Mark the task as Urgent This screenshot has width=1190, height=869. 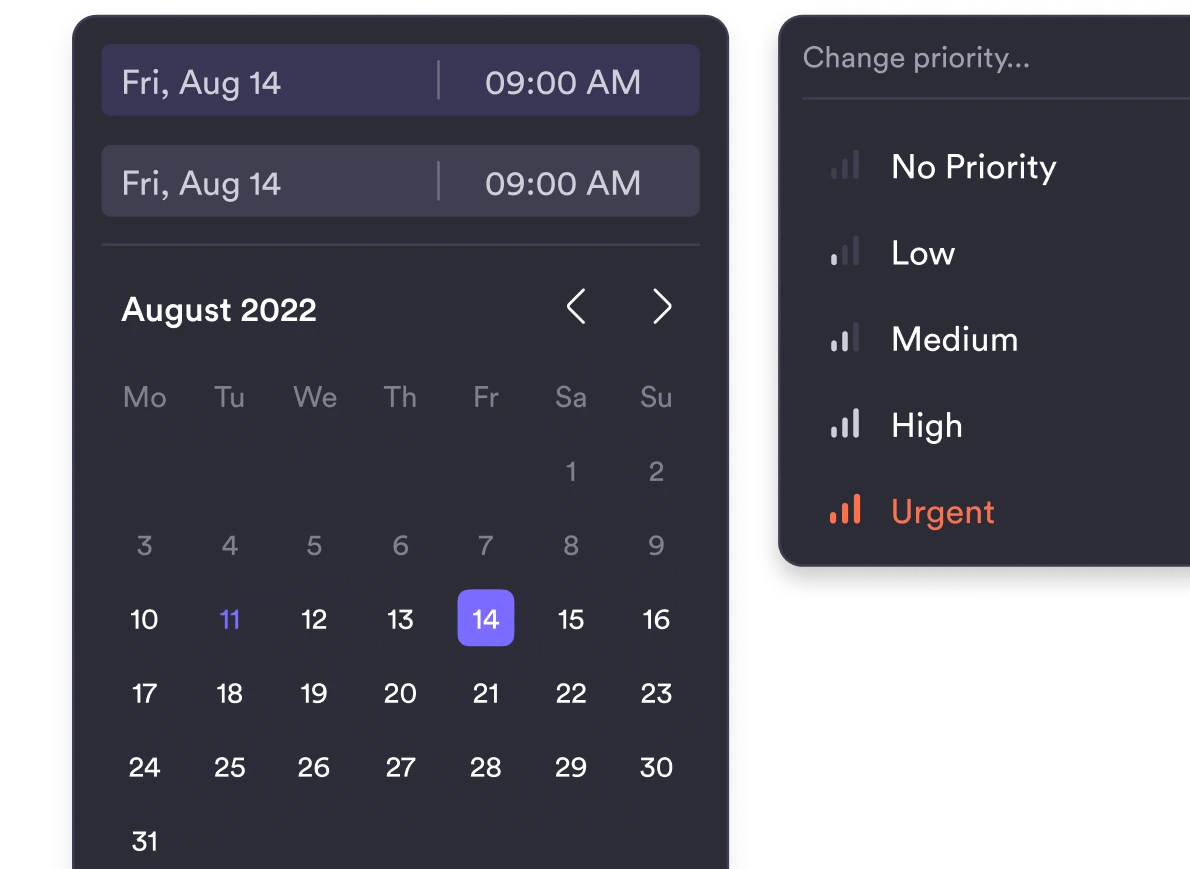[x=942, y=512]
